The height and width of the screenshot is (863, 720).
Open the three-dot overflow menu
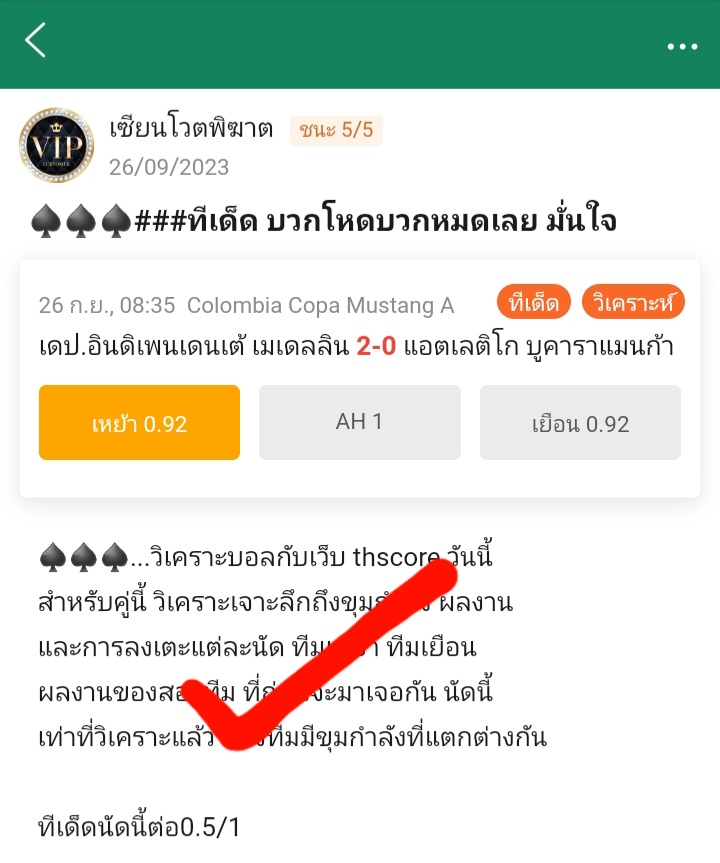[682, 46]
